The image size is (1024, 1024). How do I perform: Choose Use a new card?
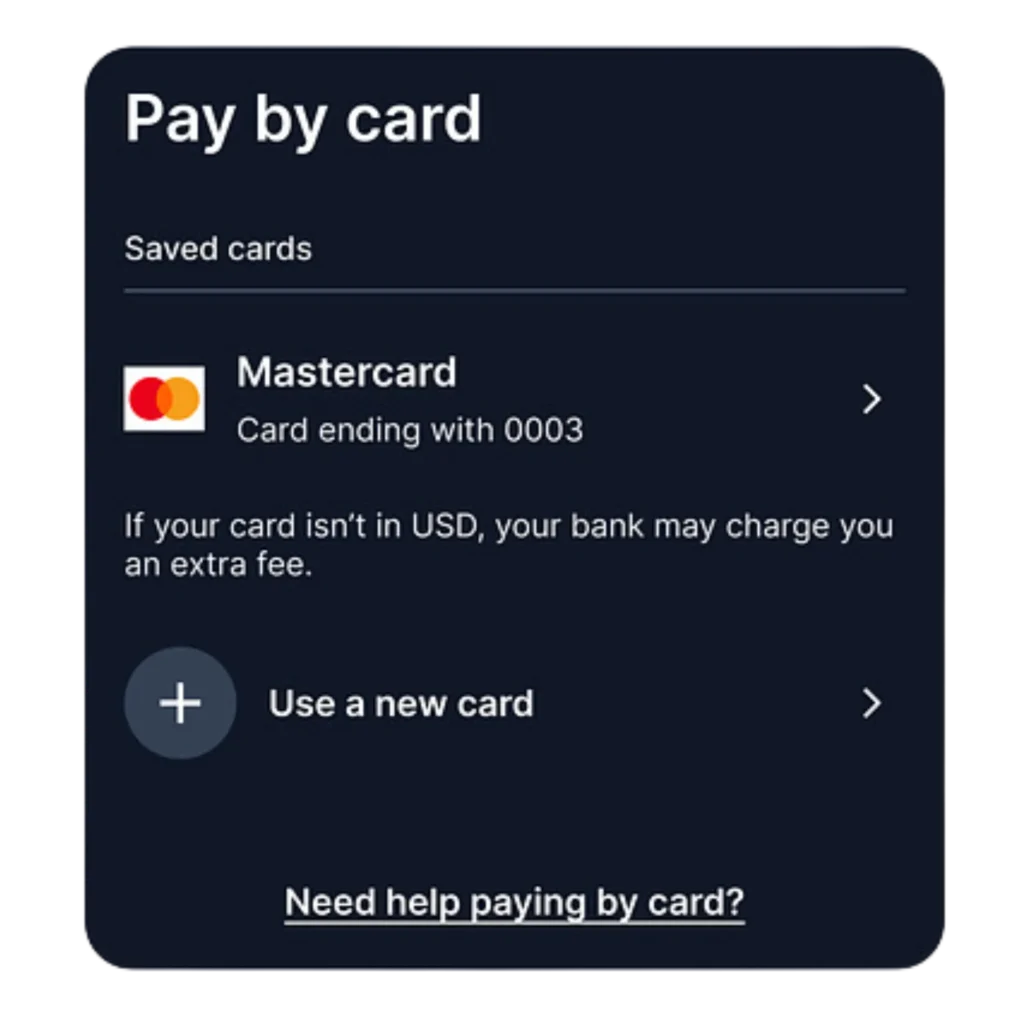point(400,704)
